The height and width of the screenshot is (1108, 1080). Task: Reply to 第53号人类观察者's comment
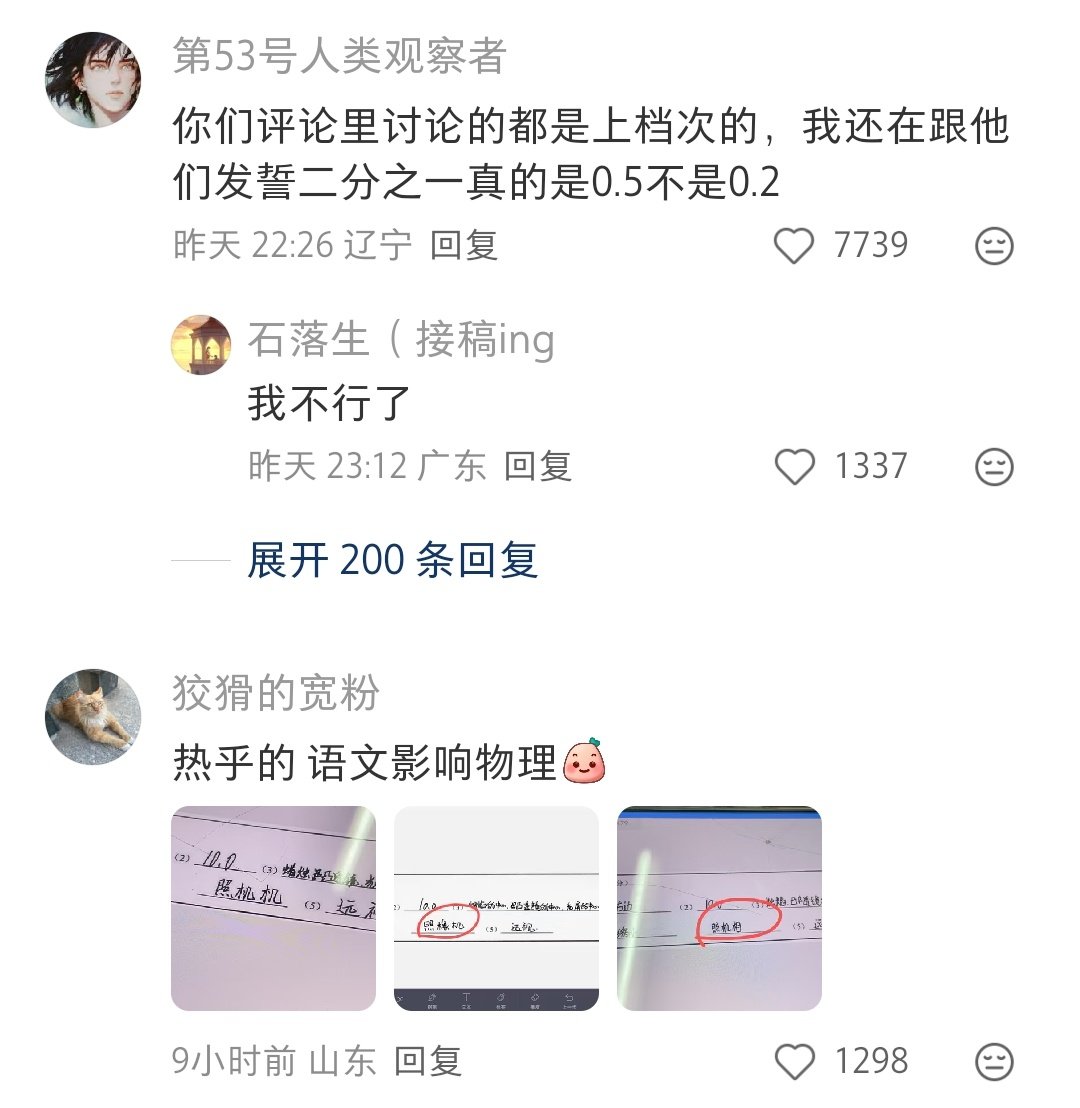pyautogui.click(x=464, y=245)
